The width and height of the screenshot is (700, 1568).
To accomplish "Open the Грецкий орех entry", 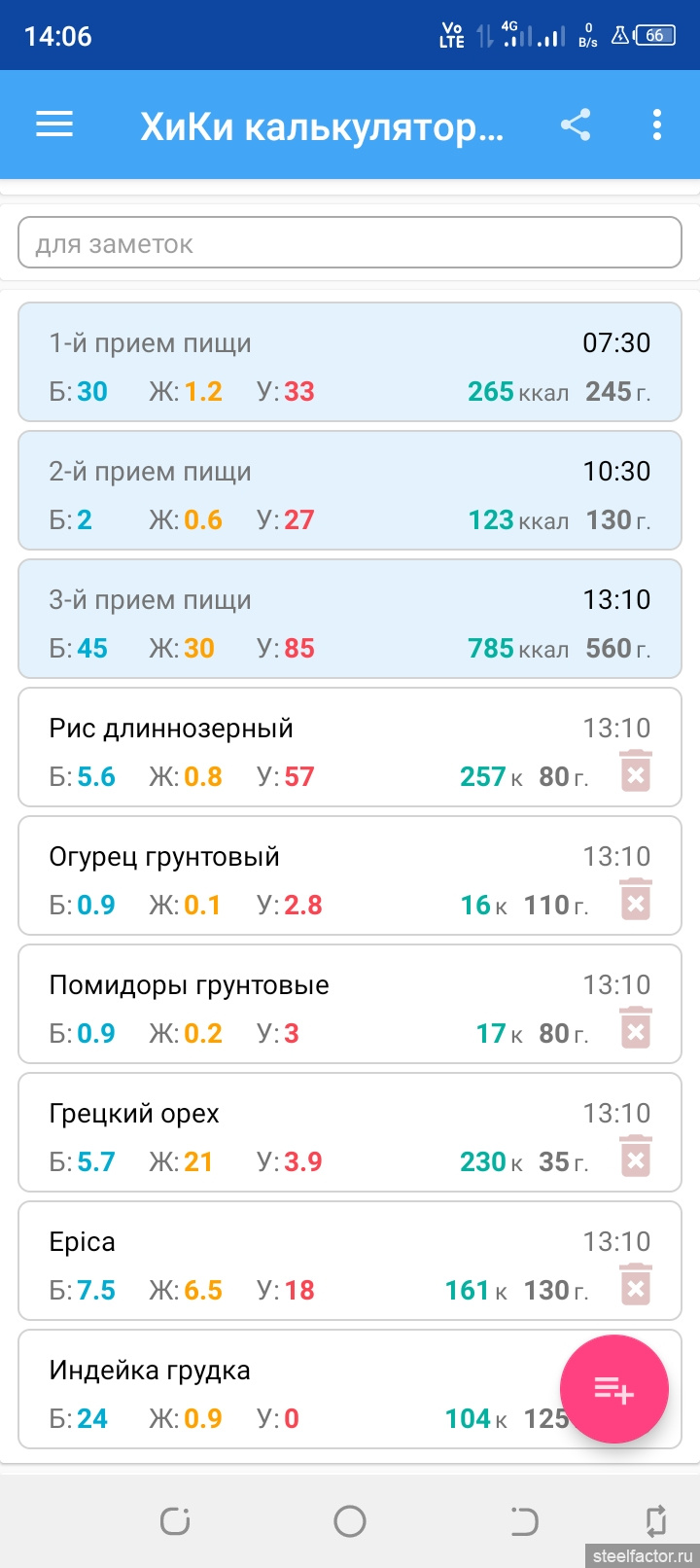I will pyautogui.click(x=292, y=1133).
